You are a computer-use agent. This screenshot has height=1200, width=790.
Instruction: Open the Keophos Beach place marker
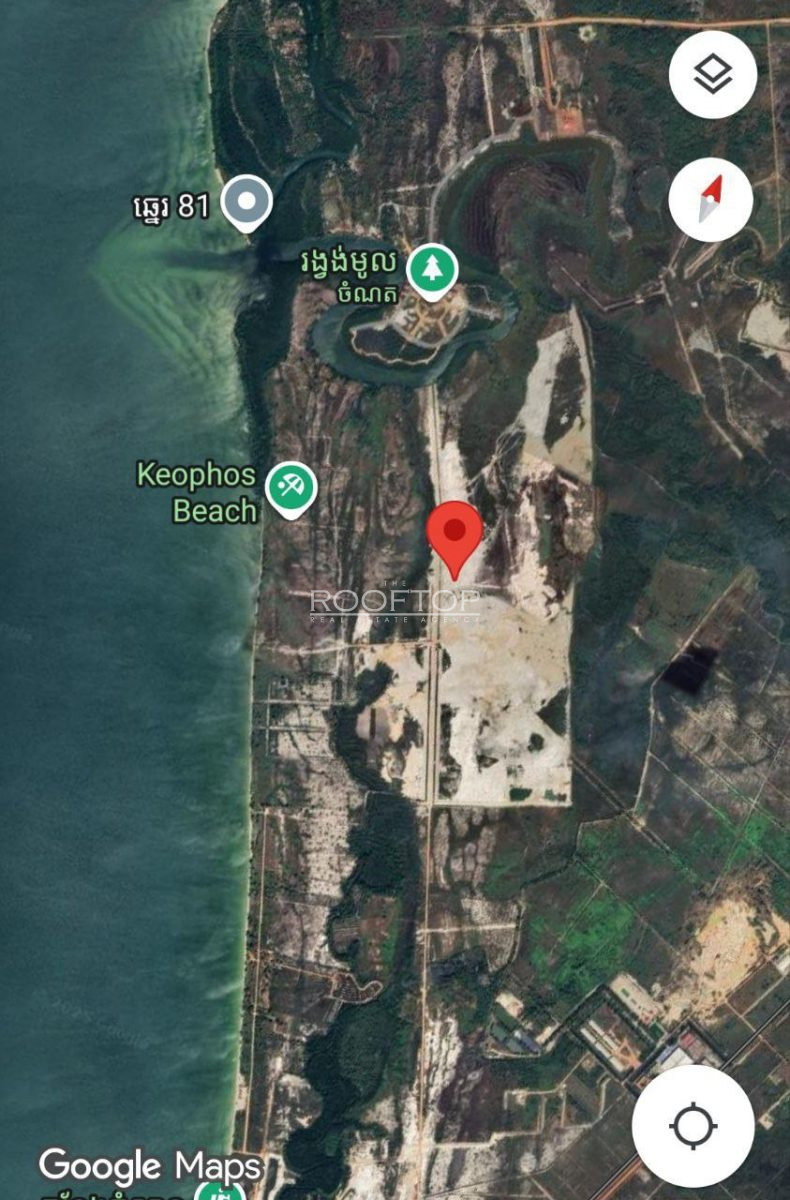tap(291, 488)
